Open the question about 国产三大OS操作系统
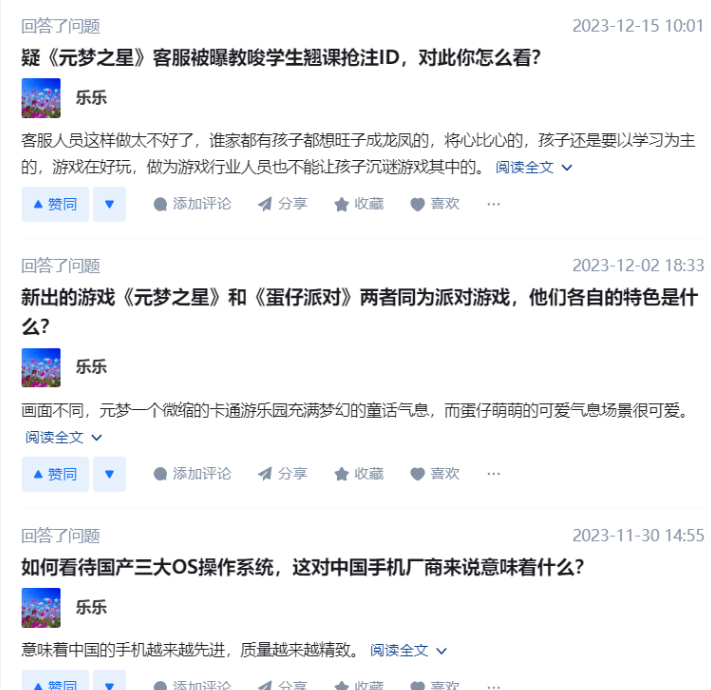711x690 pixels. (303, 567)
